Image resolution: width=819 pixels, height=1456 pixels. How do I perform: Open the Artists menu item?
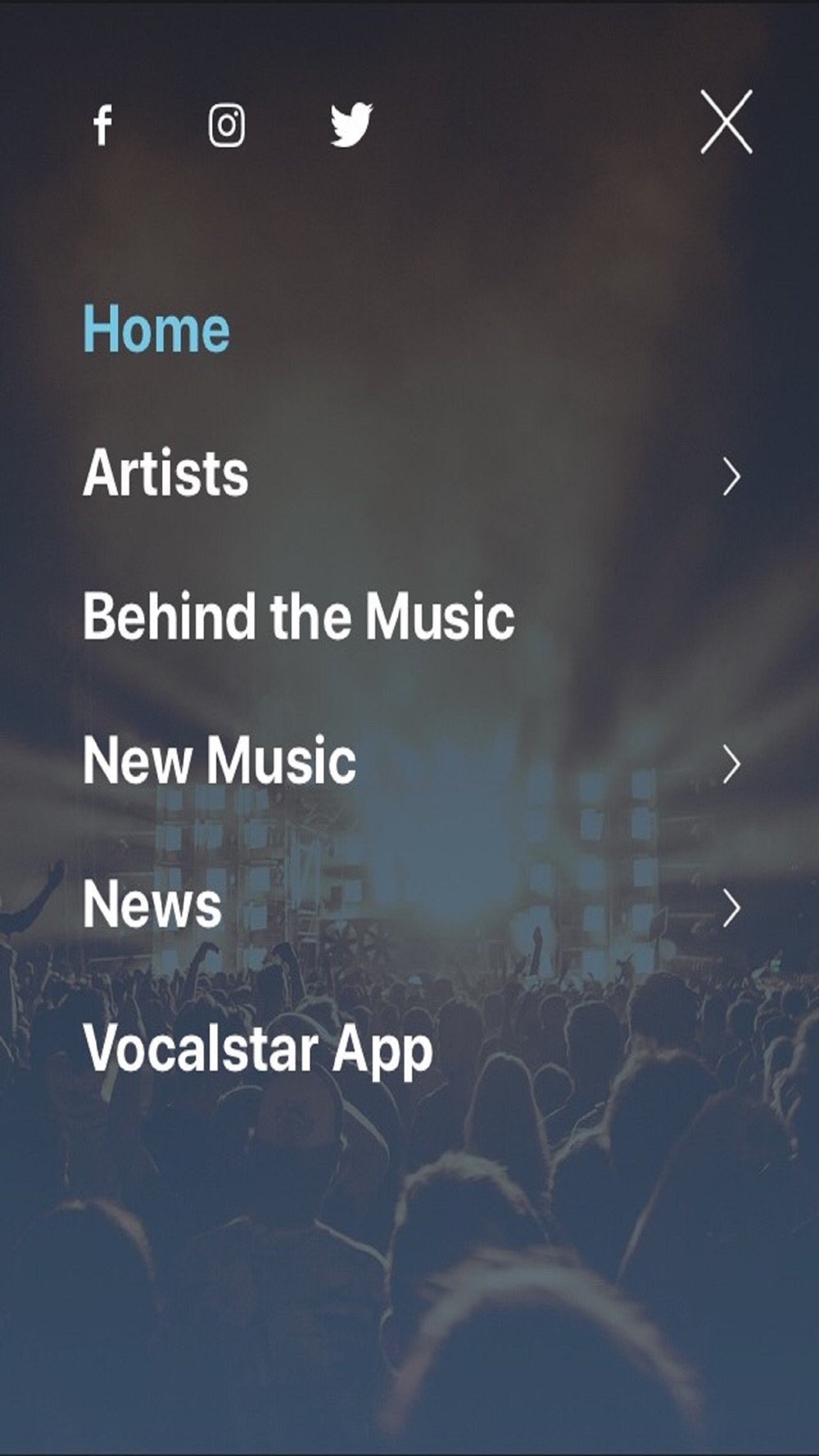coord(166,473)
